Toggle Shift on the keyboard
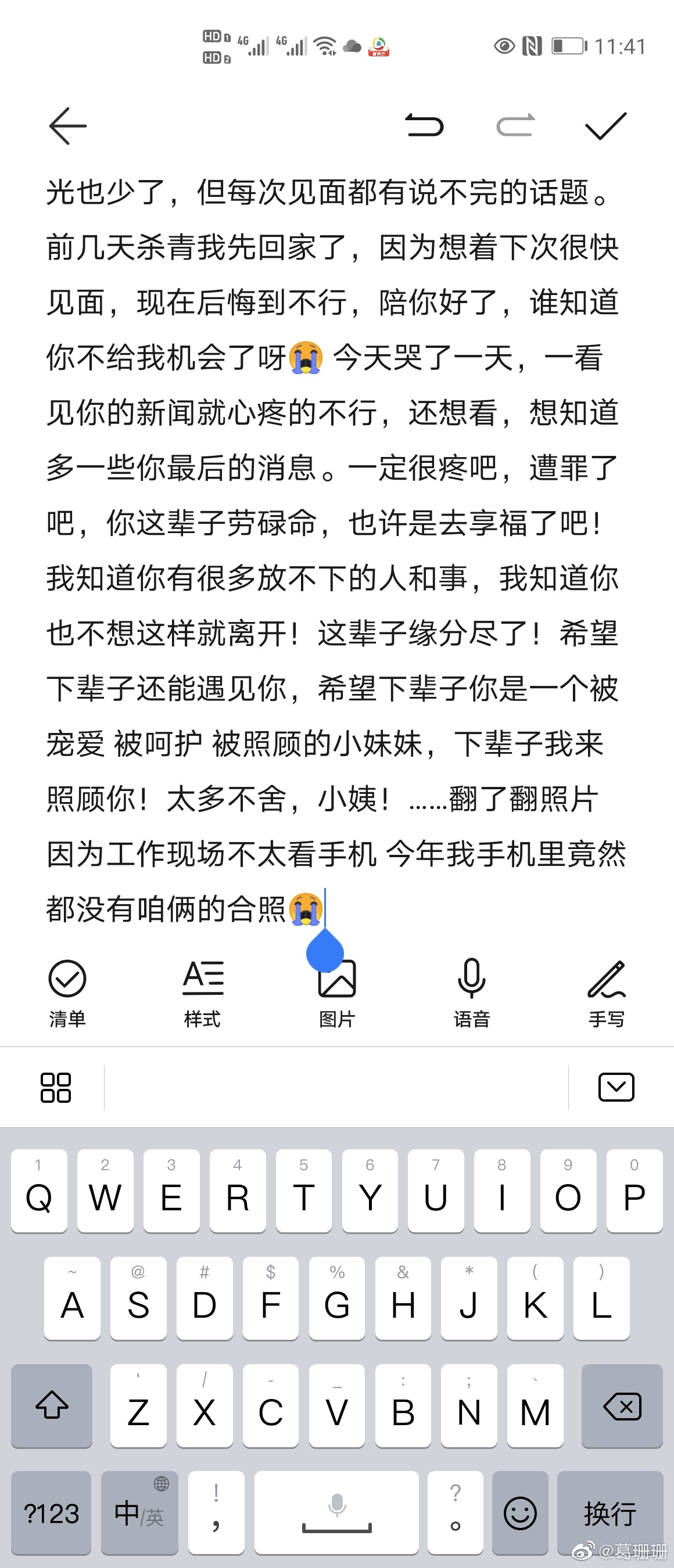Viewport: 674px width, 1568px height. pyautogui.click(x=51, y=1407)
